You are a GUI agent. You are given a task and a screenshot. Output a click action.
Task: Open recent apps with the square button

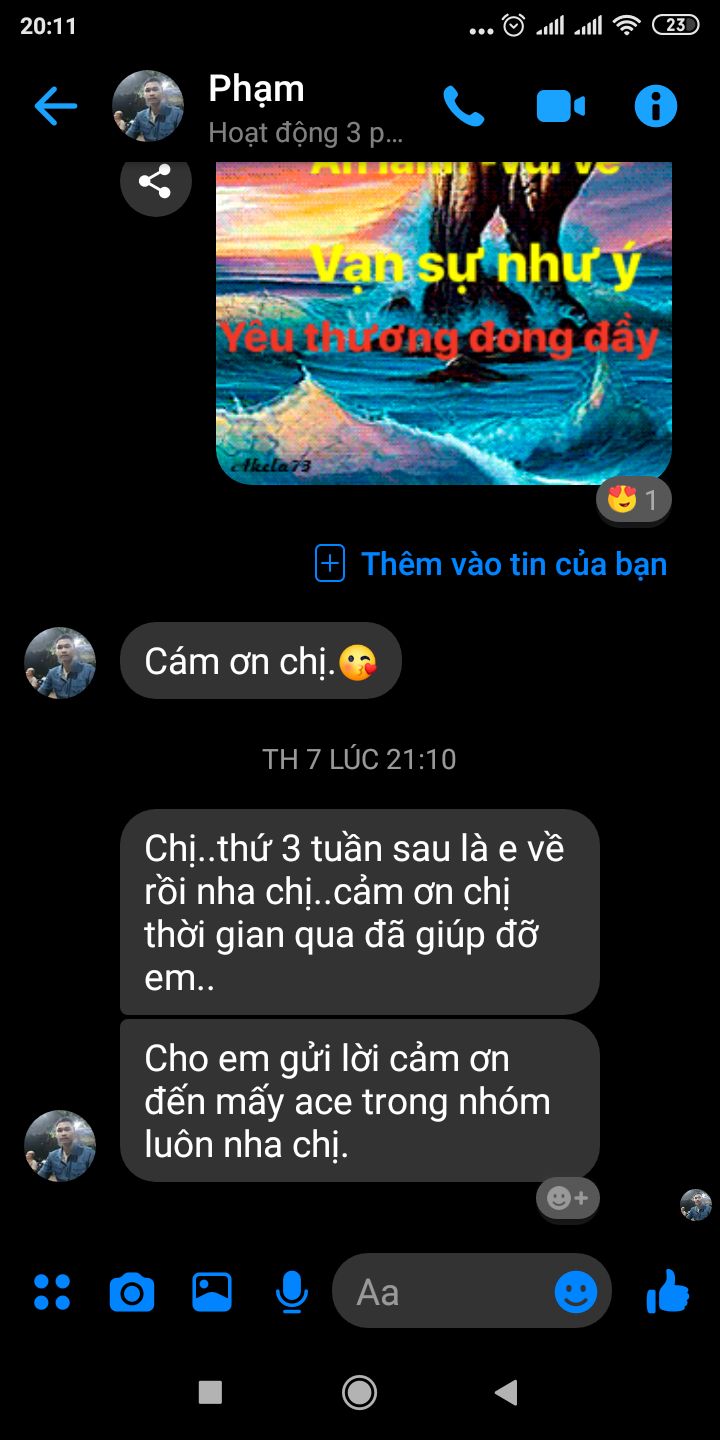click(x=210, y=1392)
